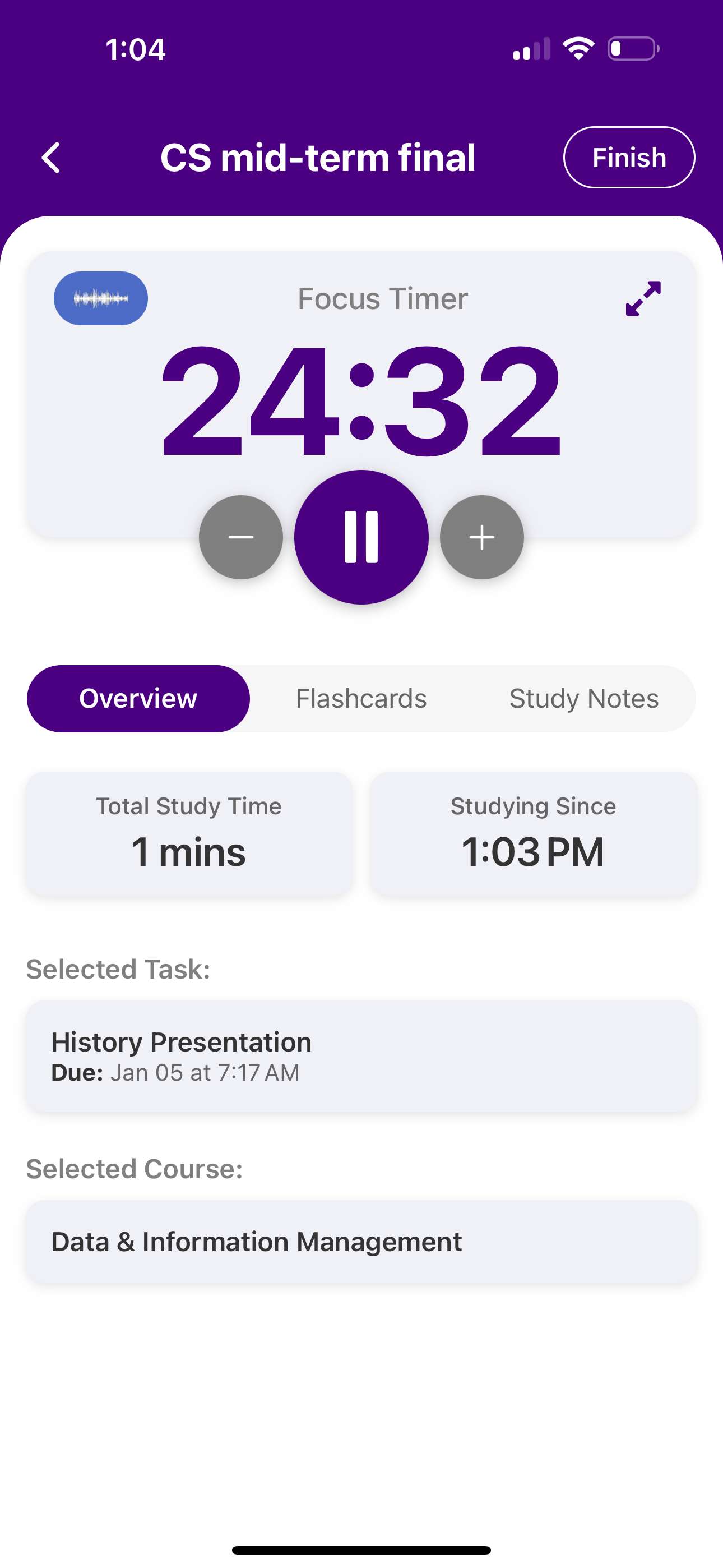723x1568 pixels.
Task: Increase timer with the plus button
Action: point(481,537)
